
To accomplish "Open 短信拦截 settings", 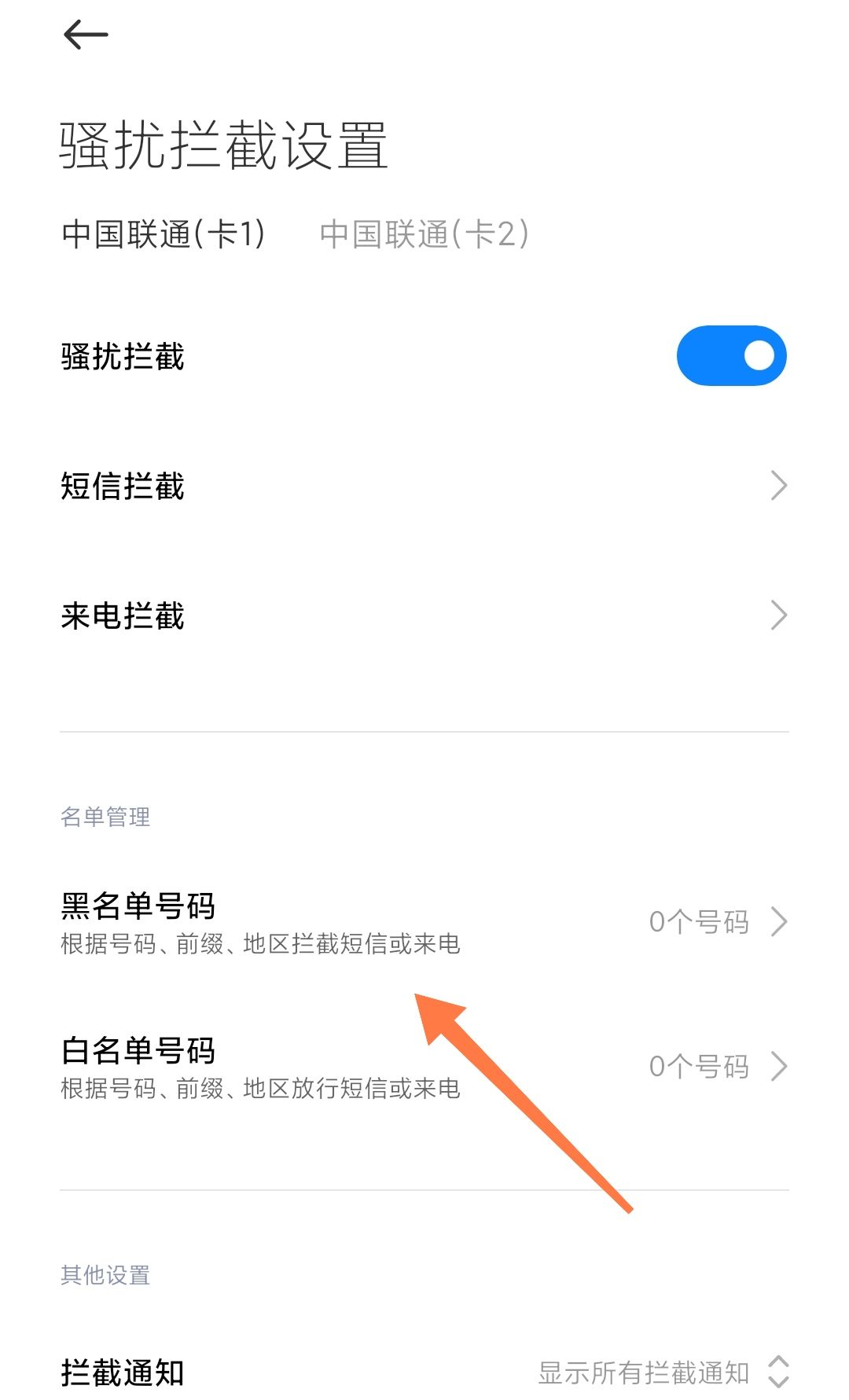I will tap(424, 486).
